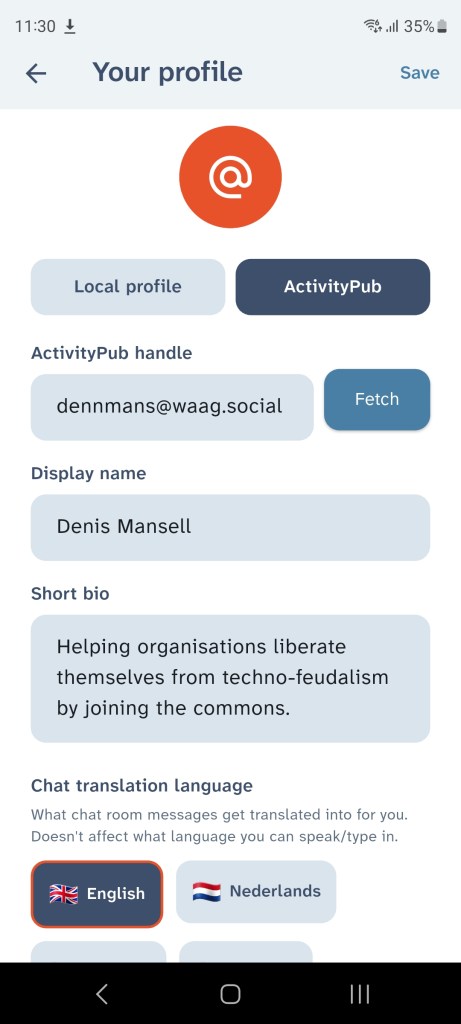The image size is (461, 1024).
Task: Go back using the arrow icon
Action: point(36,73)
